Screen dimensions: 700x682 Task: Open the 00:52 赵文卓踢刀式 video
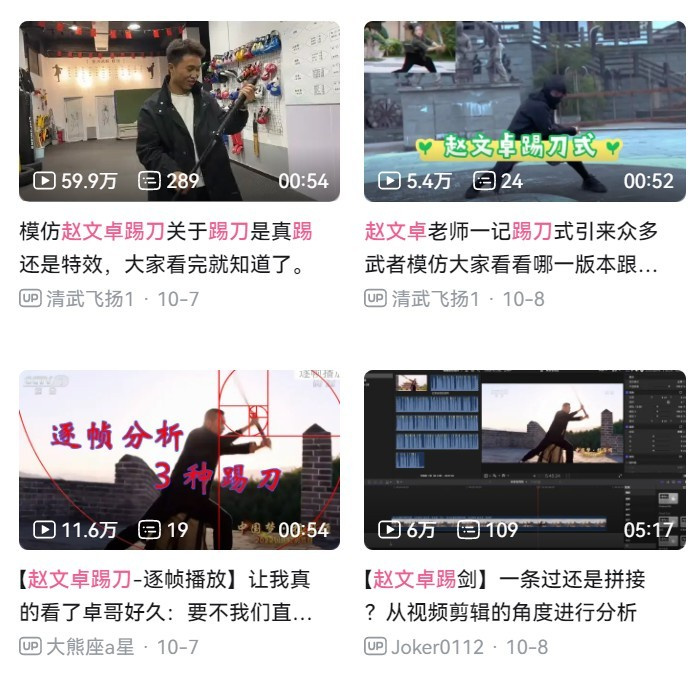tap(524, 111)
